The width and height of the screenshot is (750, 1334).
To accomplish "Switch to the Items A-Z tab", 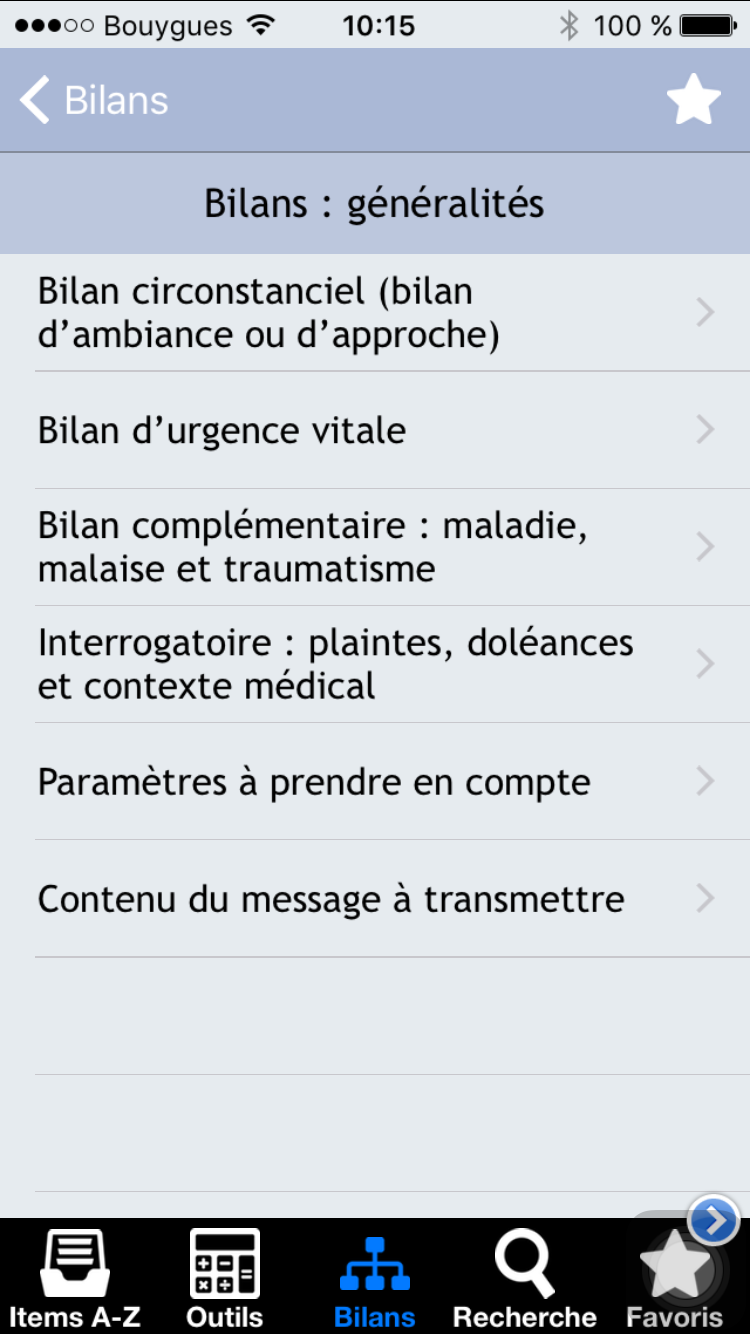I will click(x=75, y=1277).
